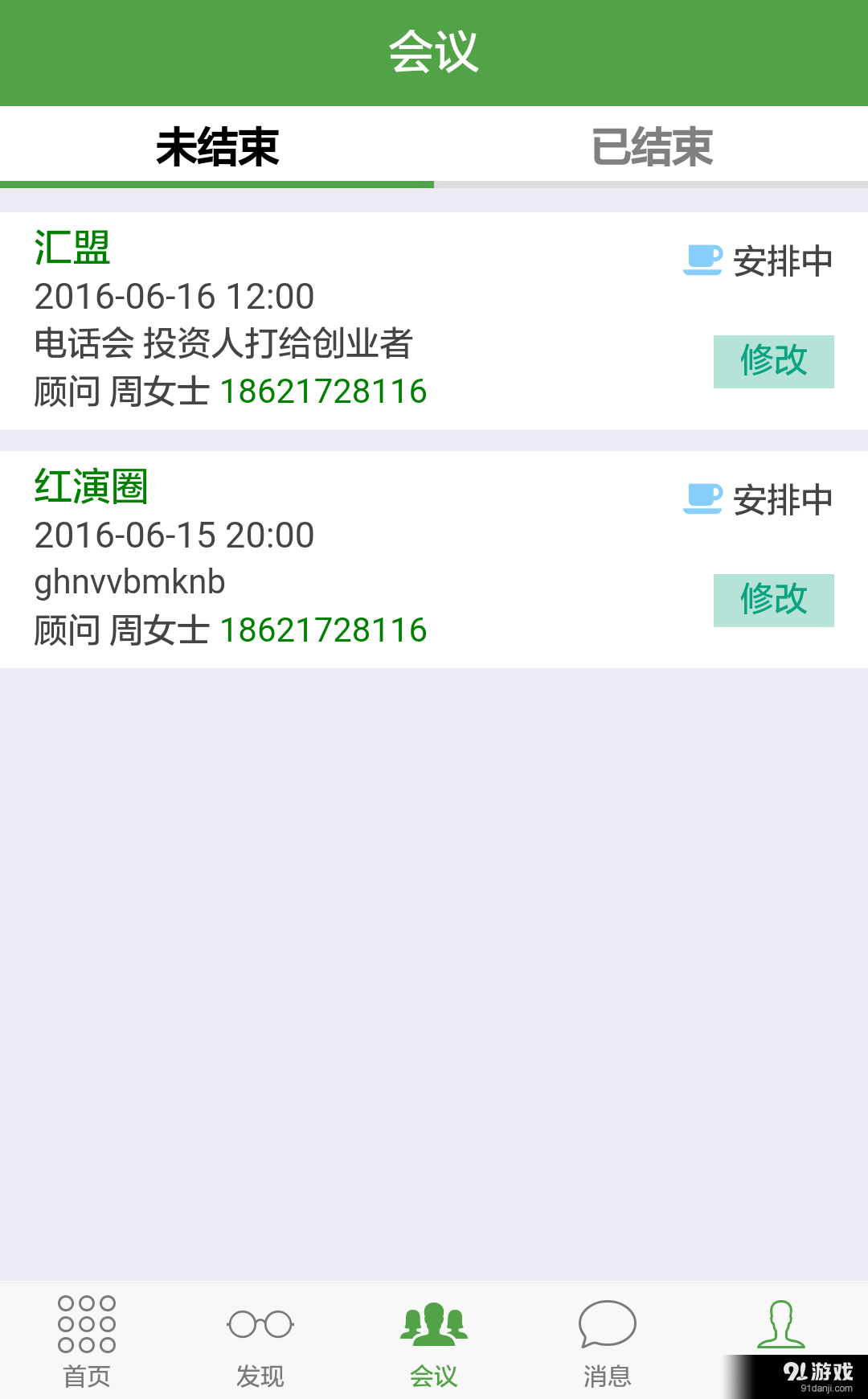Screen dimensions: 868x1399
Task: Call the number 18621728116 under 汇盟
Action: point(325,392)
